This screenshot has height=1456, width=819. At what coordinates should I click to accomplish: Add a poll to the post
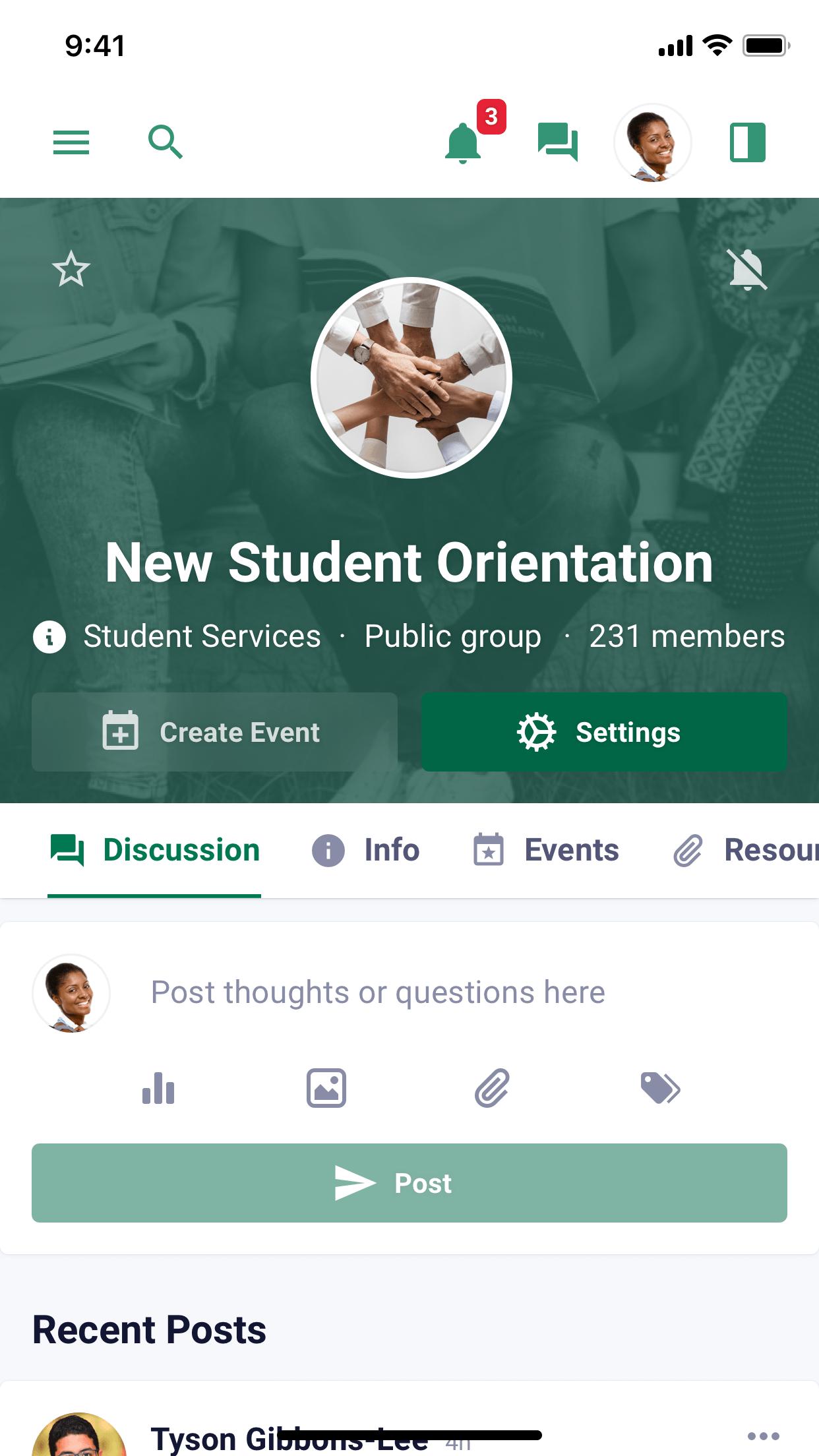[x=158, y=1088]
